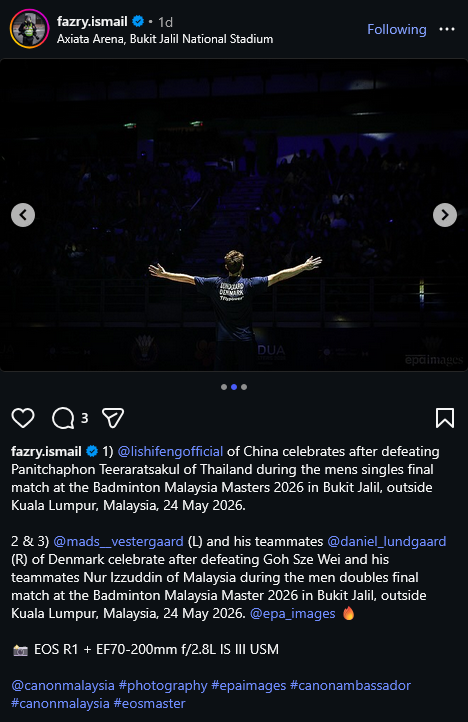Viewport: 468px width, 722px height.
Task: Go to the previous photo in carousel
Action: [23, 215]
